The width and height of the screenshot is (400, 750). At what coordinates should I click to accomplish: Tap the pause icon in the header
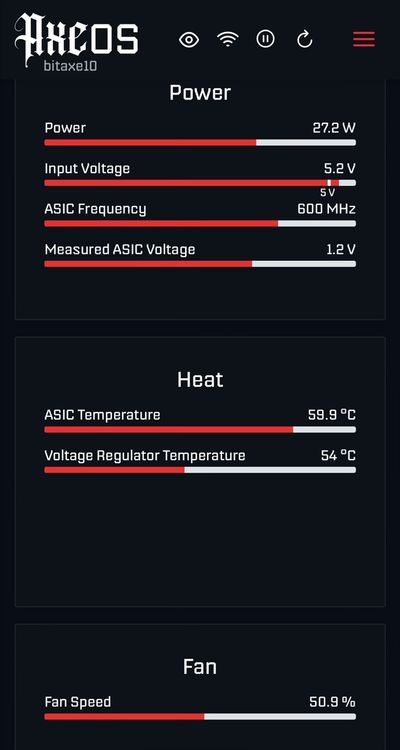[266, 39]
